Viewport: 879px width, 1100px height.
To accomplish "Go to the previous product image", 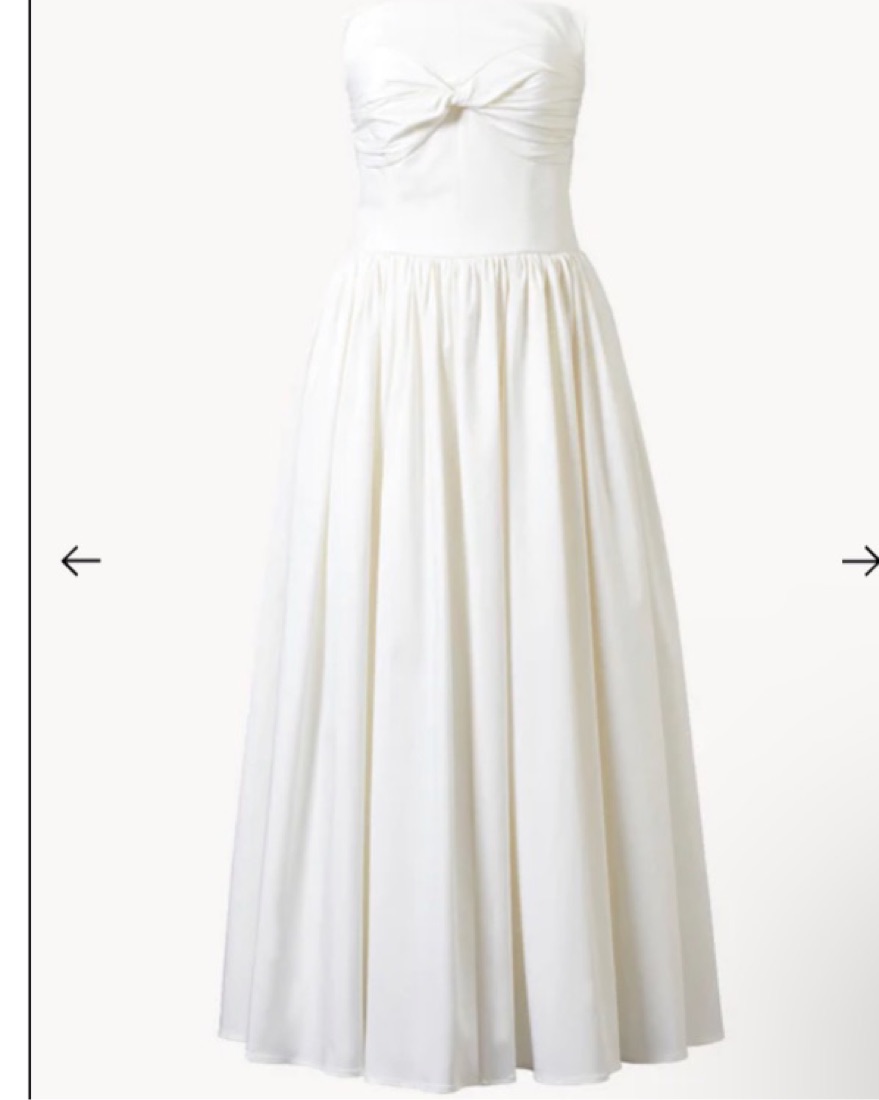I will coord(81,561).
